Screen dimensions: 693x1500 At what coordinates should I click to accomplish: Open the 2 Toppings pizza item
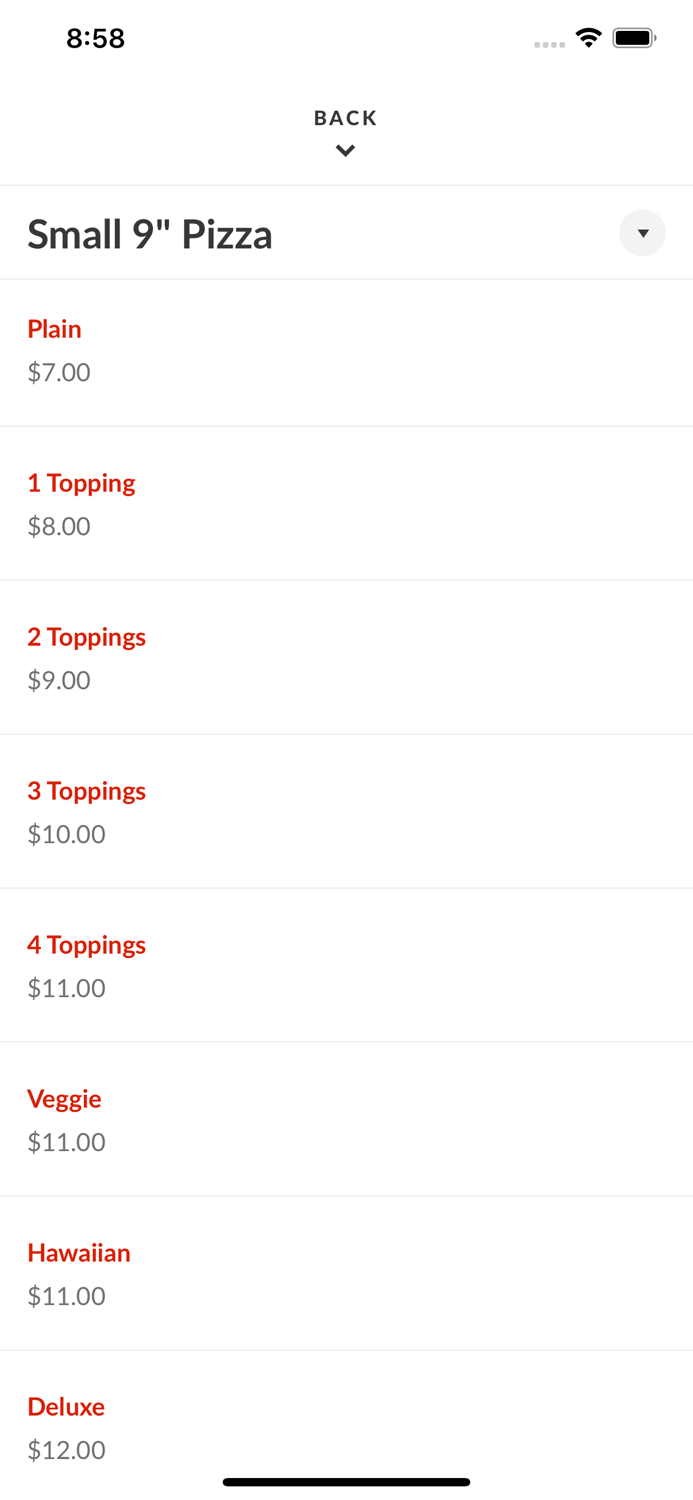(x=346, y=658)
